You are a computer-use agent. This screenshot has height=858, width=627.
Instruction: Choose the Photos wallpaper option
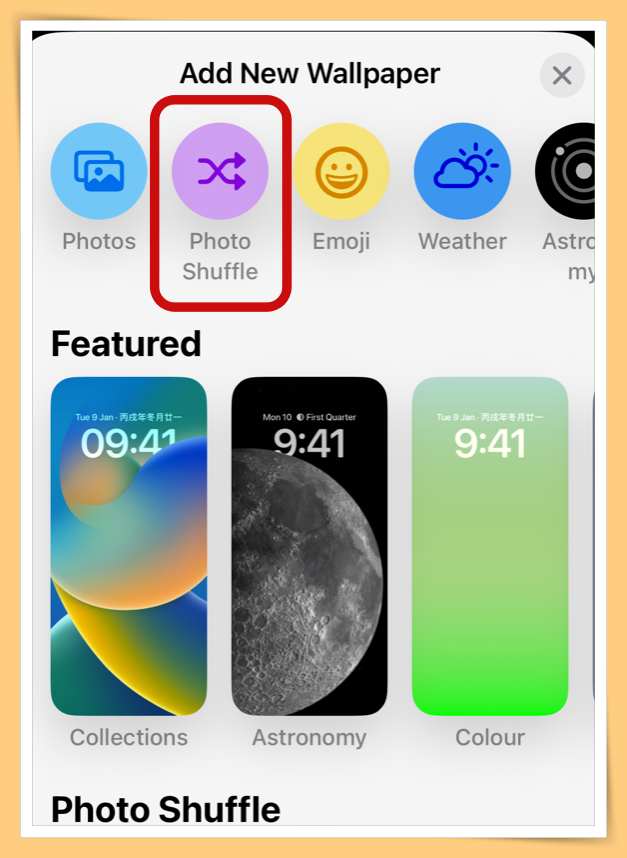99,171
